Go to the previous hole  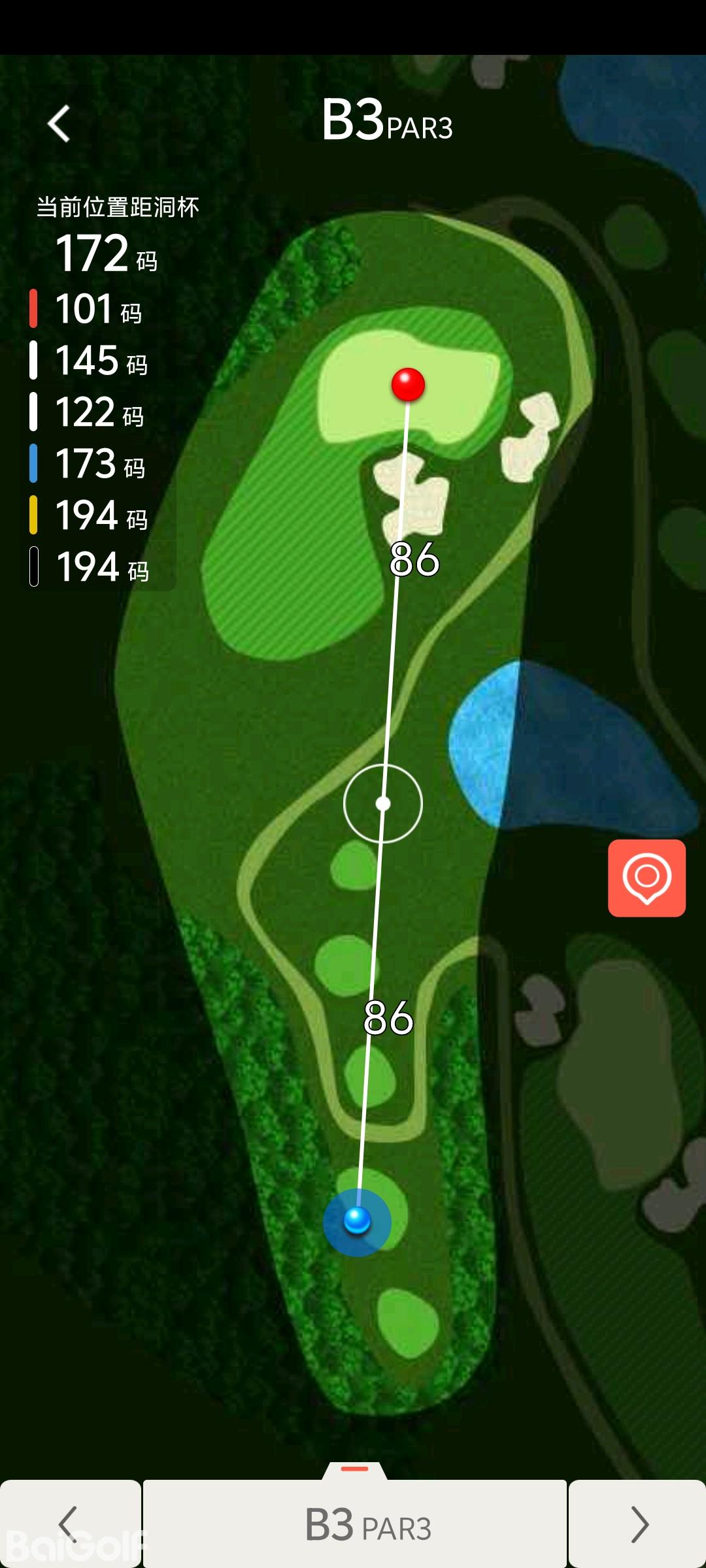[70, 1524]
